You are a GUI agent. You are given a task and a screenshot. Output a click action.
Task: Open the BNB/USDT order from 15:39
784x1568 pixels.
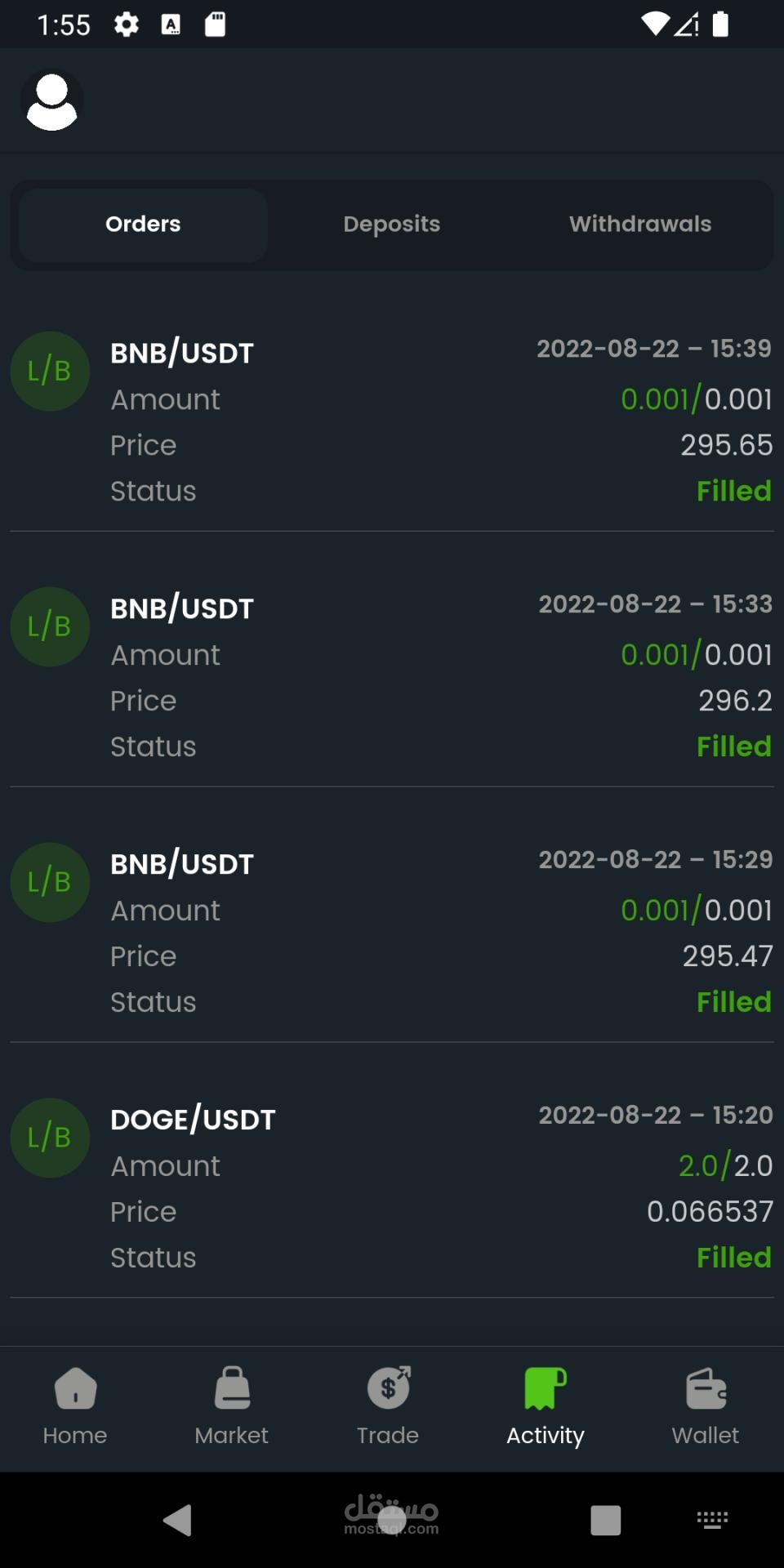pyautogui.click(x=391, y=421)
